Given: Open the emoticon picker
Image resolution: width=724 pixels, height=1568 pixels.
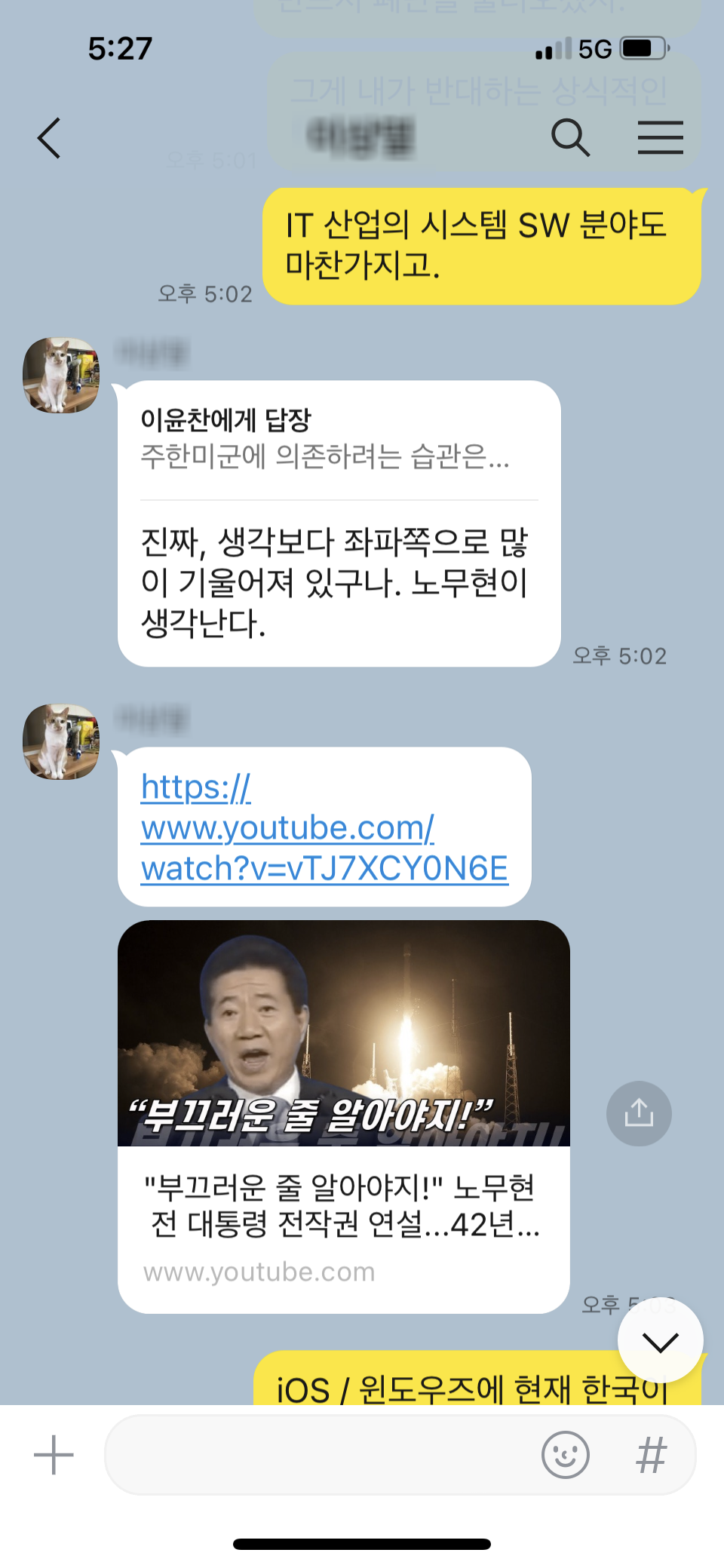Looking at the screenshot, I should pos(566,1455).
